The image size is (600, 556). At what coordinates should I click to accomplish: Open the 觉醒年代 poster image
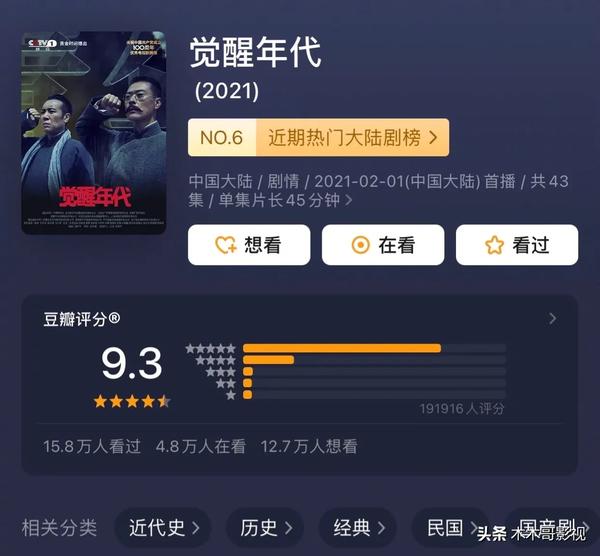(x=94, y=132)
